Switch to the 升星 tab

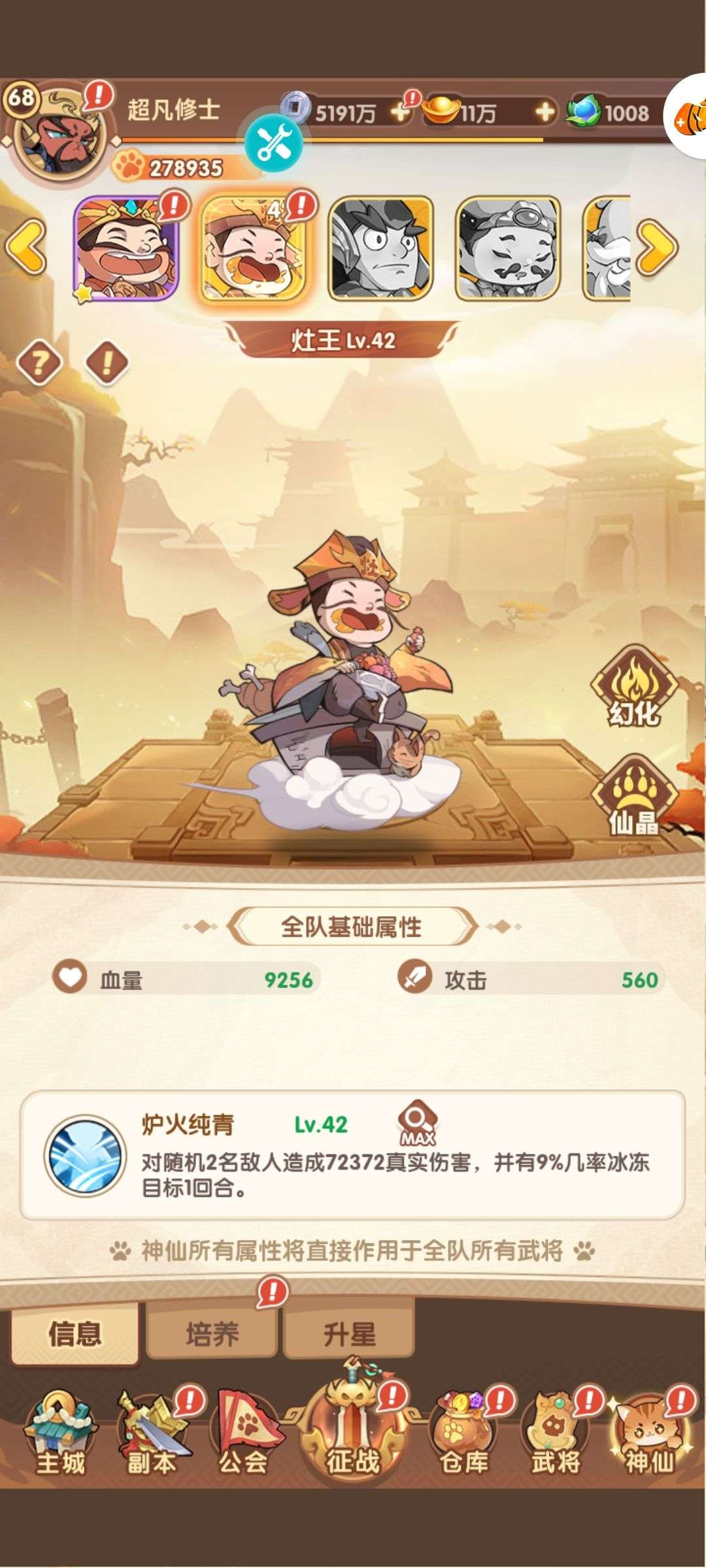pyautogui.click(x=349, y=1333)
